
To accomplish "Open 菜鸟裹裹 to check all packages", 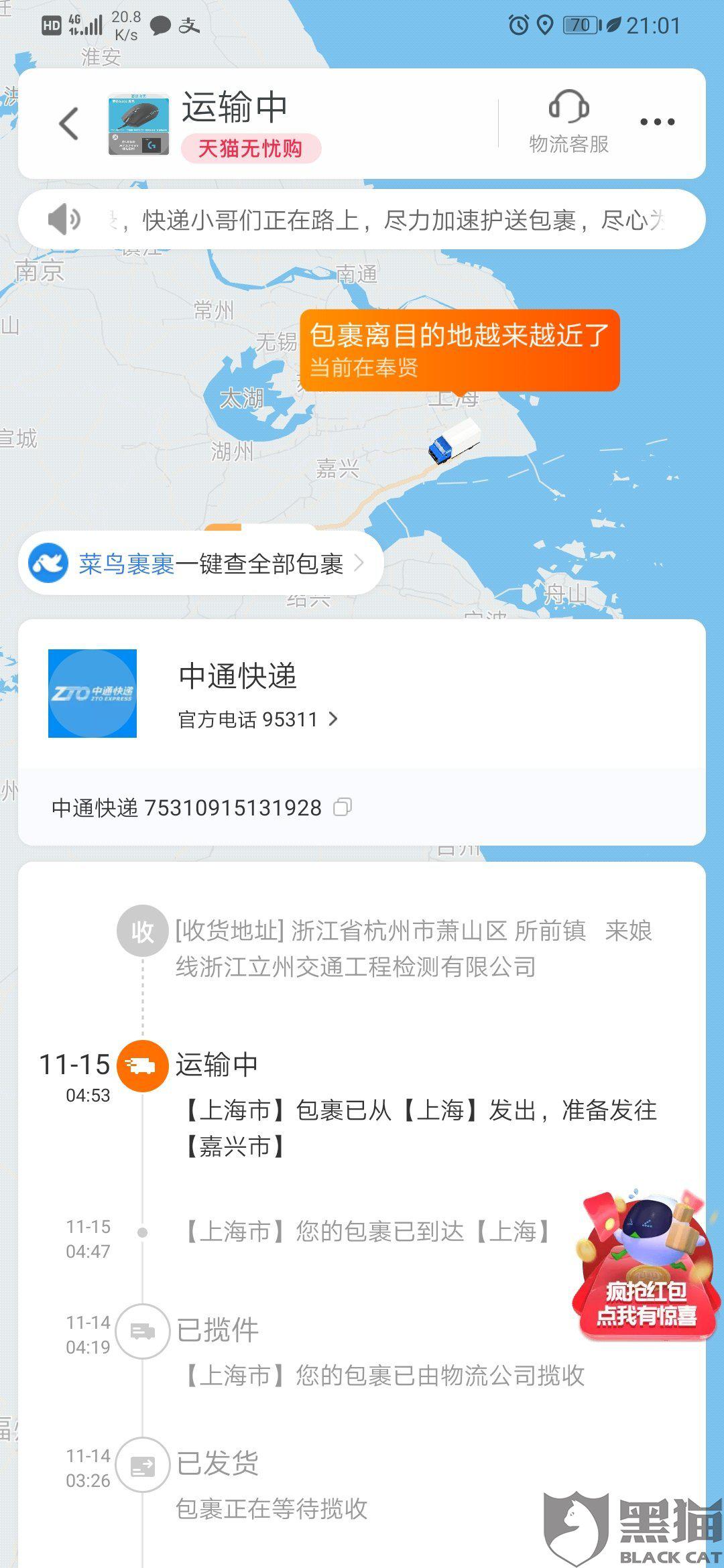I will click(201, 564).
